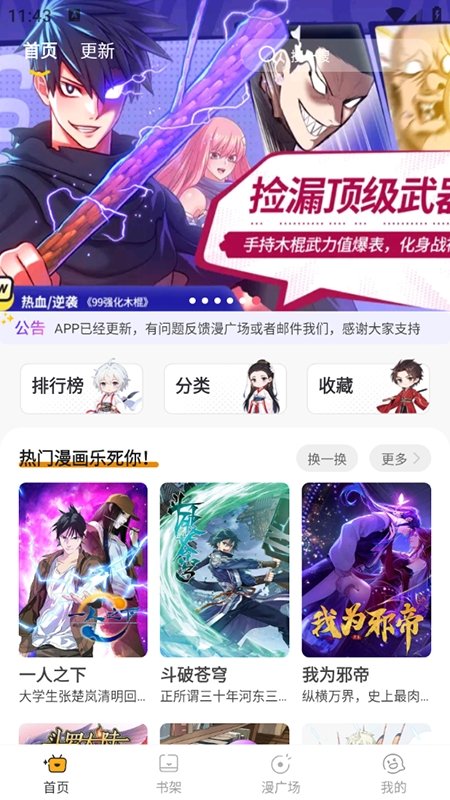Switch to the 漫广场 bottom tab
The height and width of the screenshot is (800, 450).
pos(281,773)
